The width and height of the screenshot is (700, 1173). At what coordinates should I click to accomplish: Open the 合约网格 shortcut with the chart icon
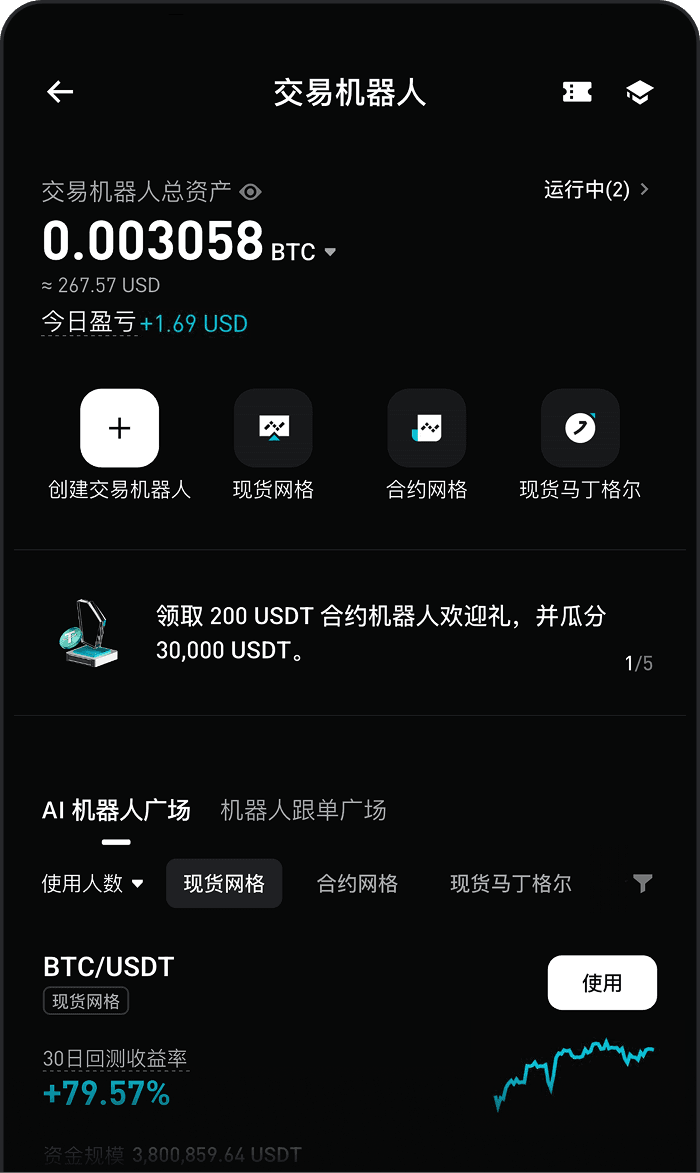[x=427, y=428]
